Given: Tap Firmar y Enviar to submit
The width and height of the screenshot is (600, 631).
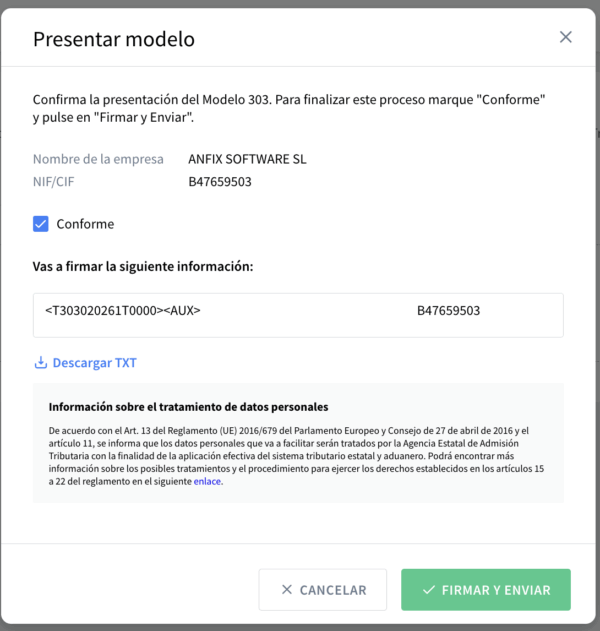Looking at the screenshot, I should click(x=485, y=590).
